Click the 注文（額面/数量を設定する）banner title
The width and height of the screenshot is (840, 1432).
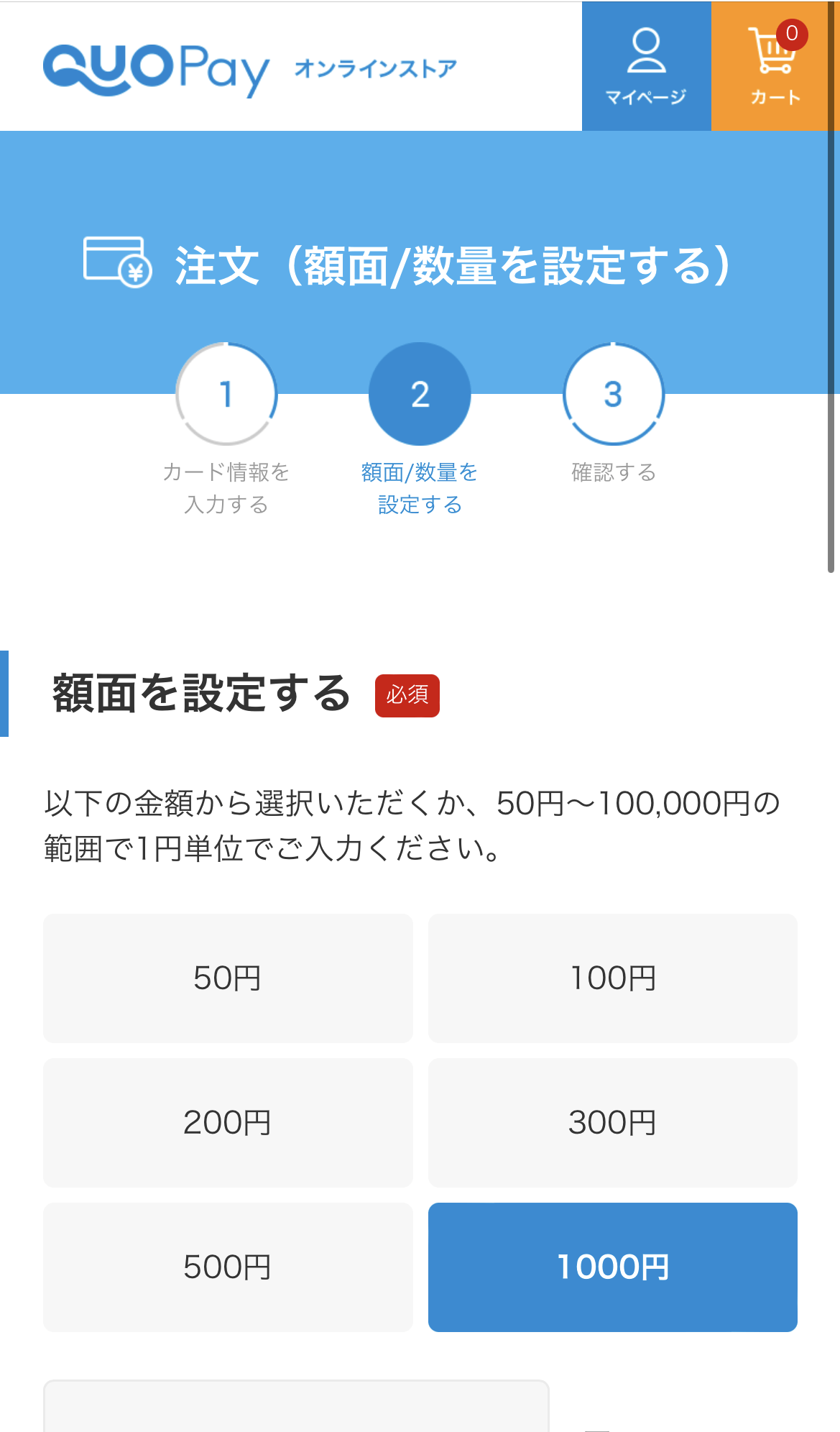coord(451,265)
